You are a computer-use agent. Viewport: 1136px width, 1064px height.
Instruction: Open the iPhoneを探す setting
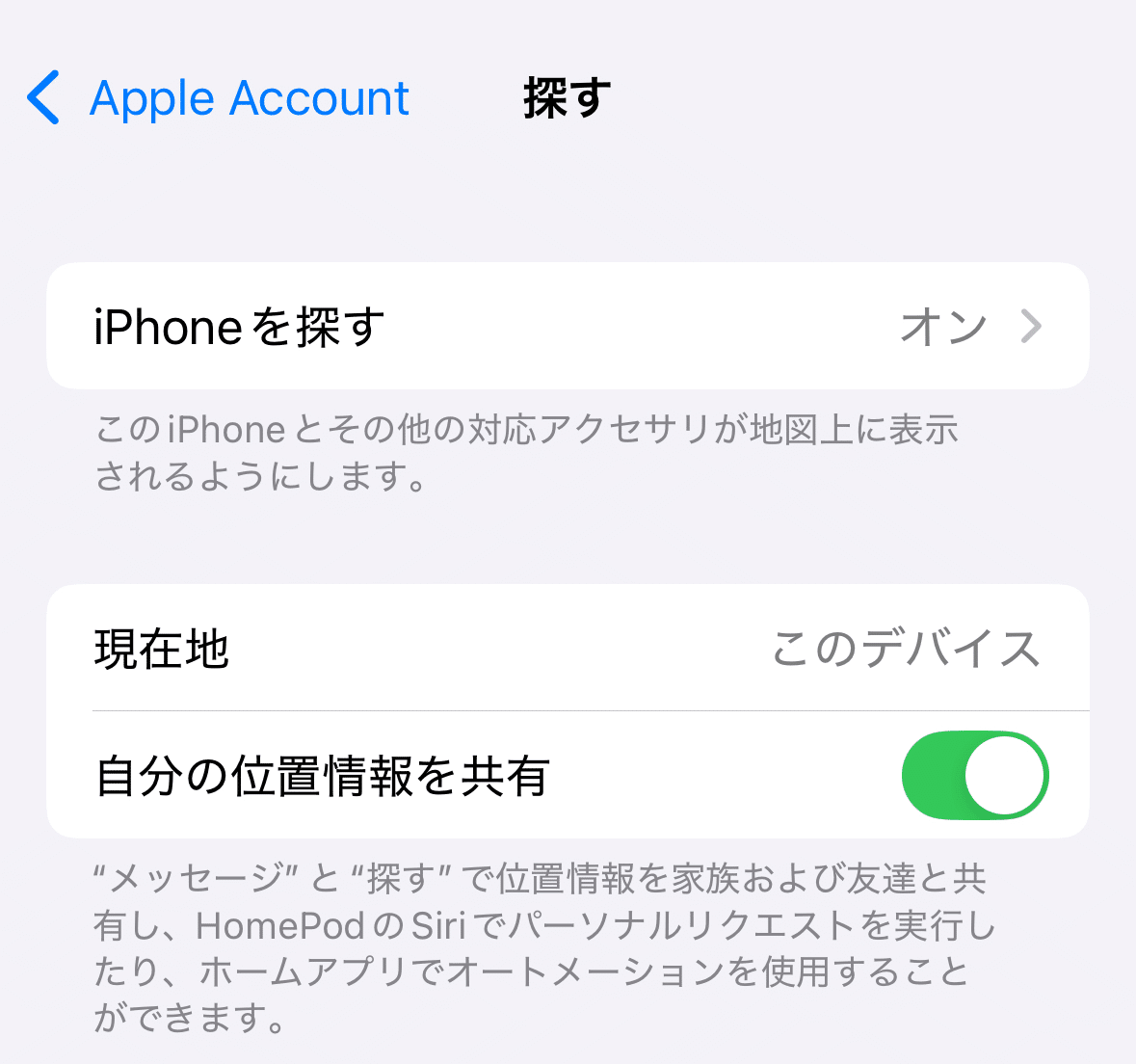(x=568, y=327)
